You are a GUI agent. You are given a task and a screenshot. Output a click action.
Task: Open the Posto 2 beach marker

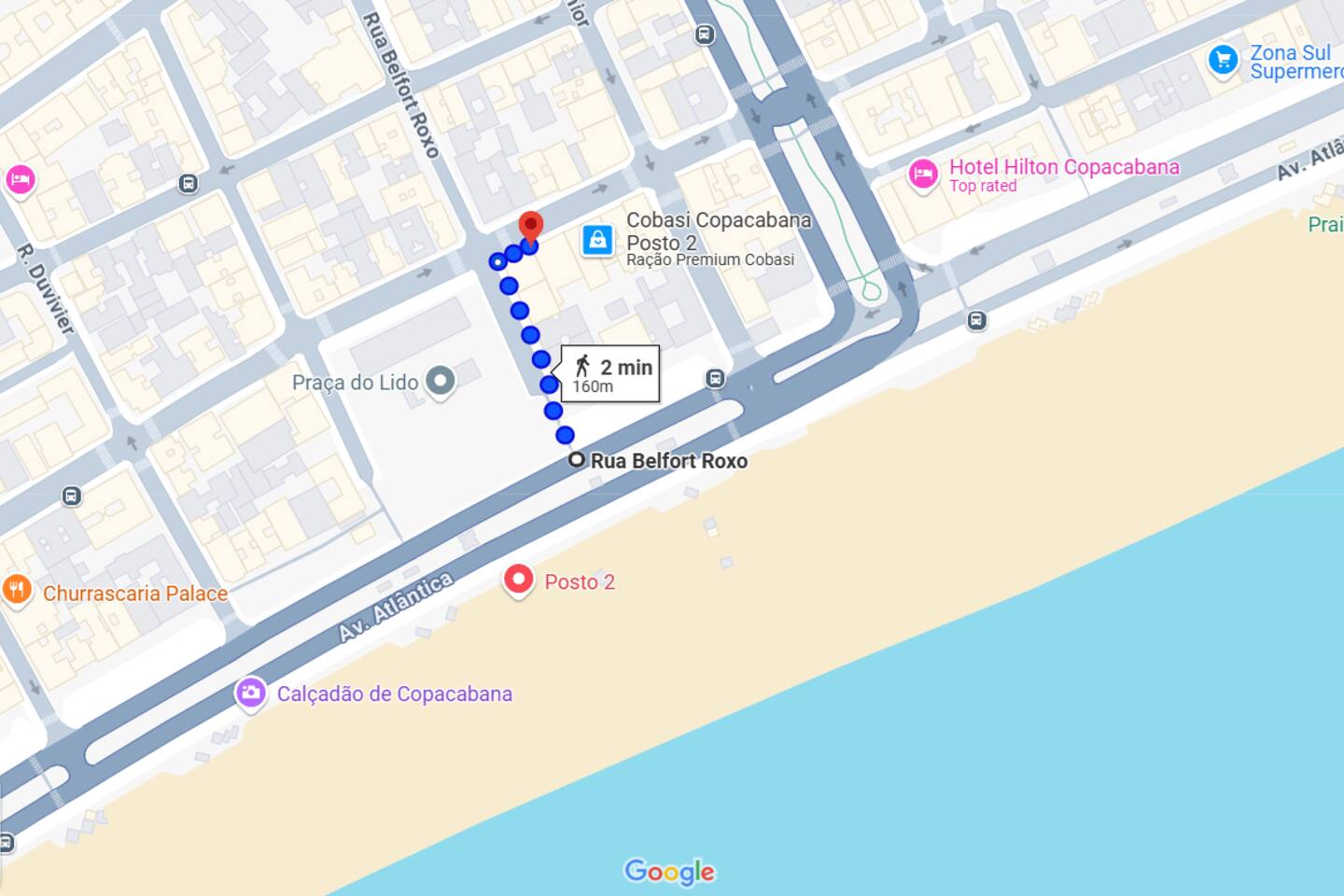coord(518,581)
